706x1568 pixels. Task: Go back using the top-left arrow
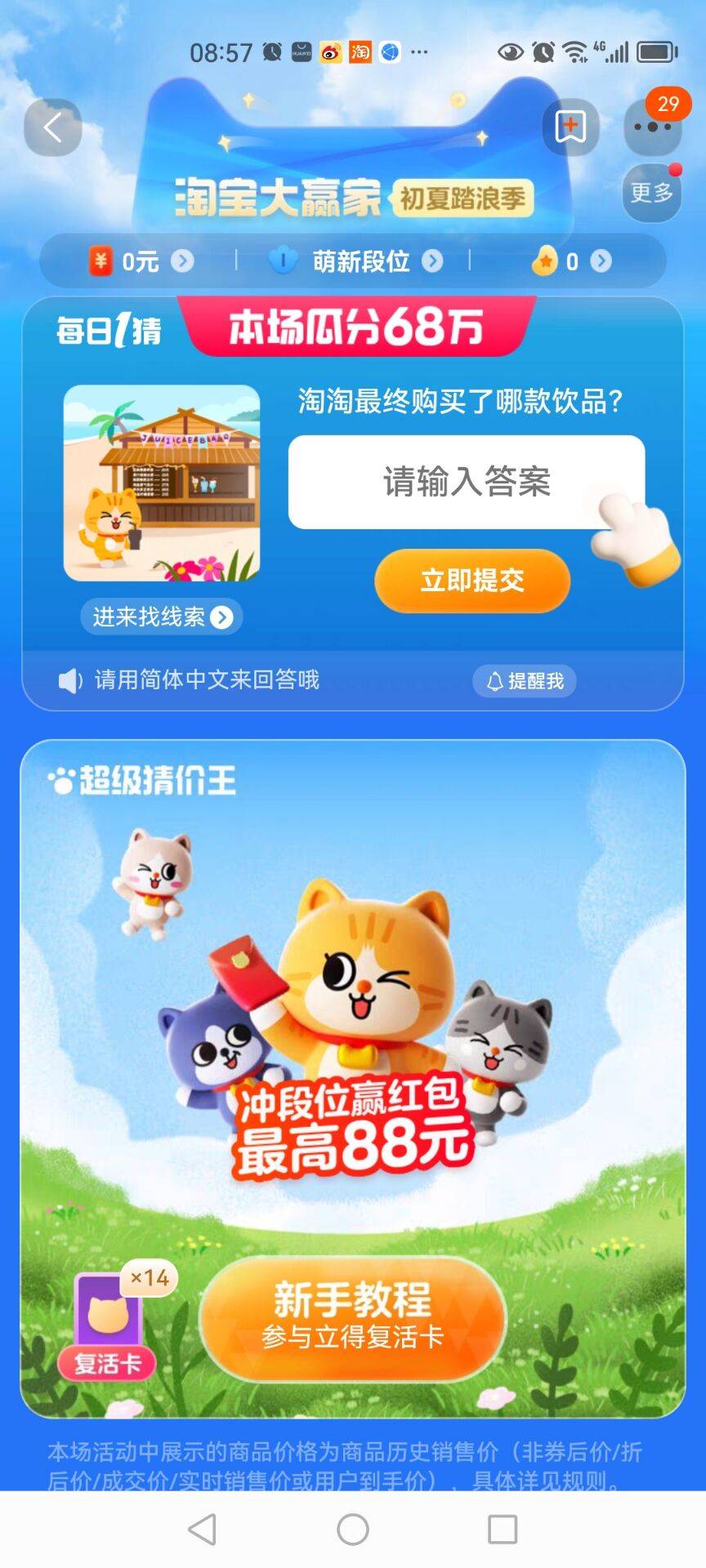(53, 127)
